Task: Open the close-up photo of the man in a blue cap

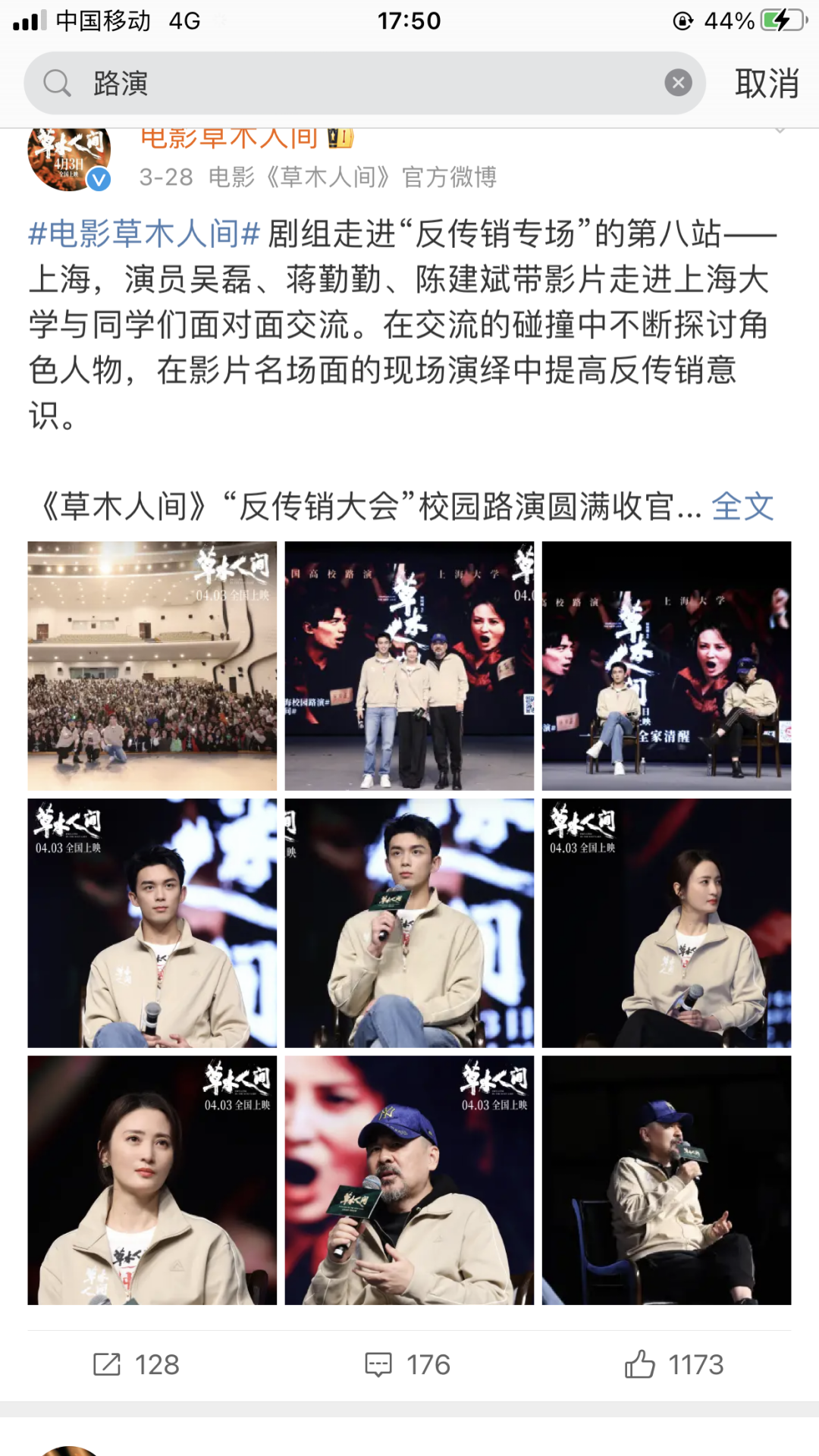Action: (409, 1180)
